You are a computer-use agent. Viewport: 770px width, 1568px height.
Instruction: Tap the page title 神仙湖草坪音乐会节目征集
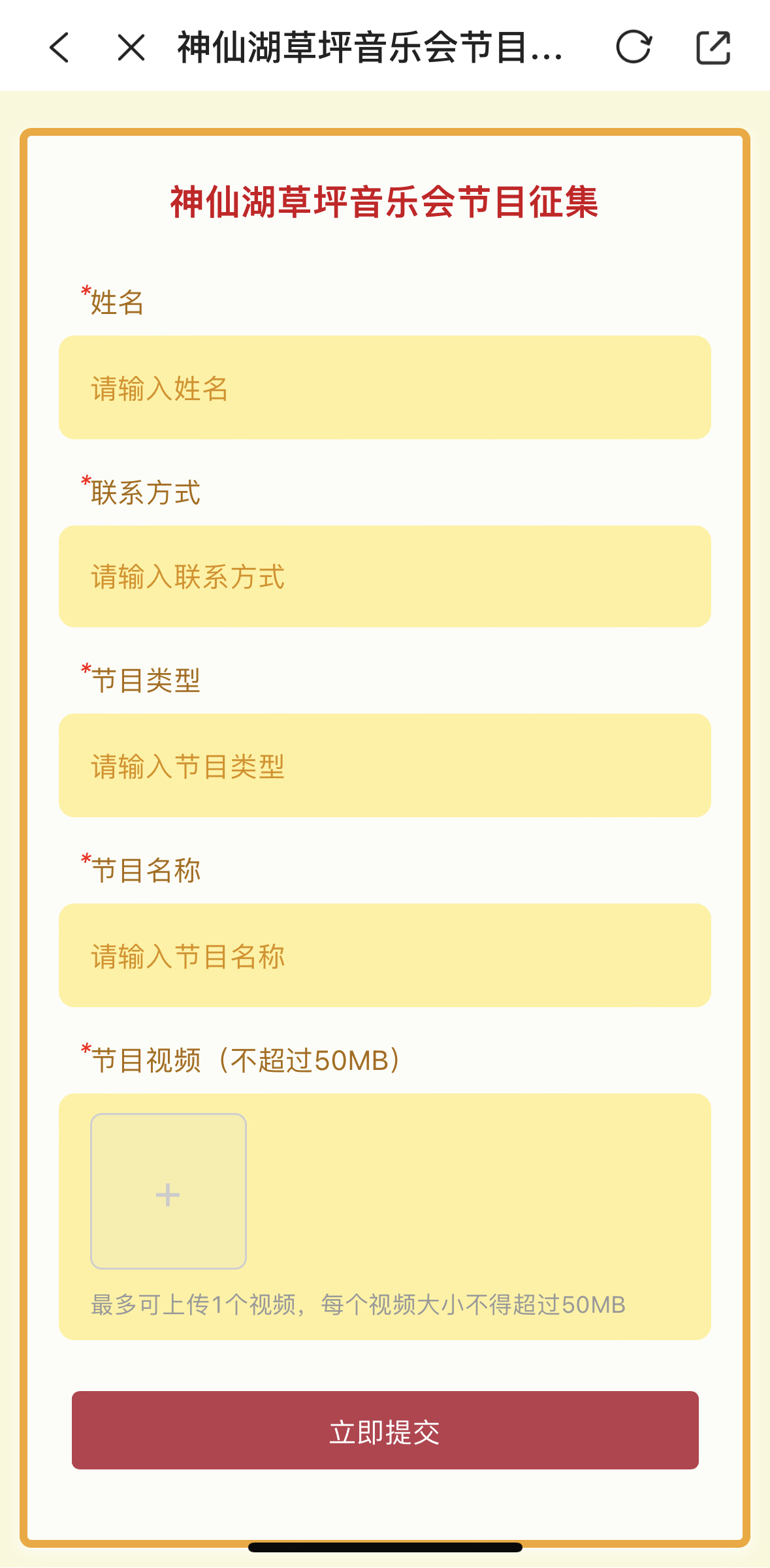pos(385,202)
